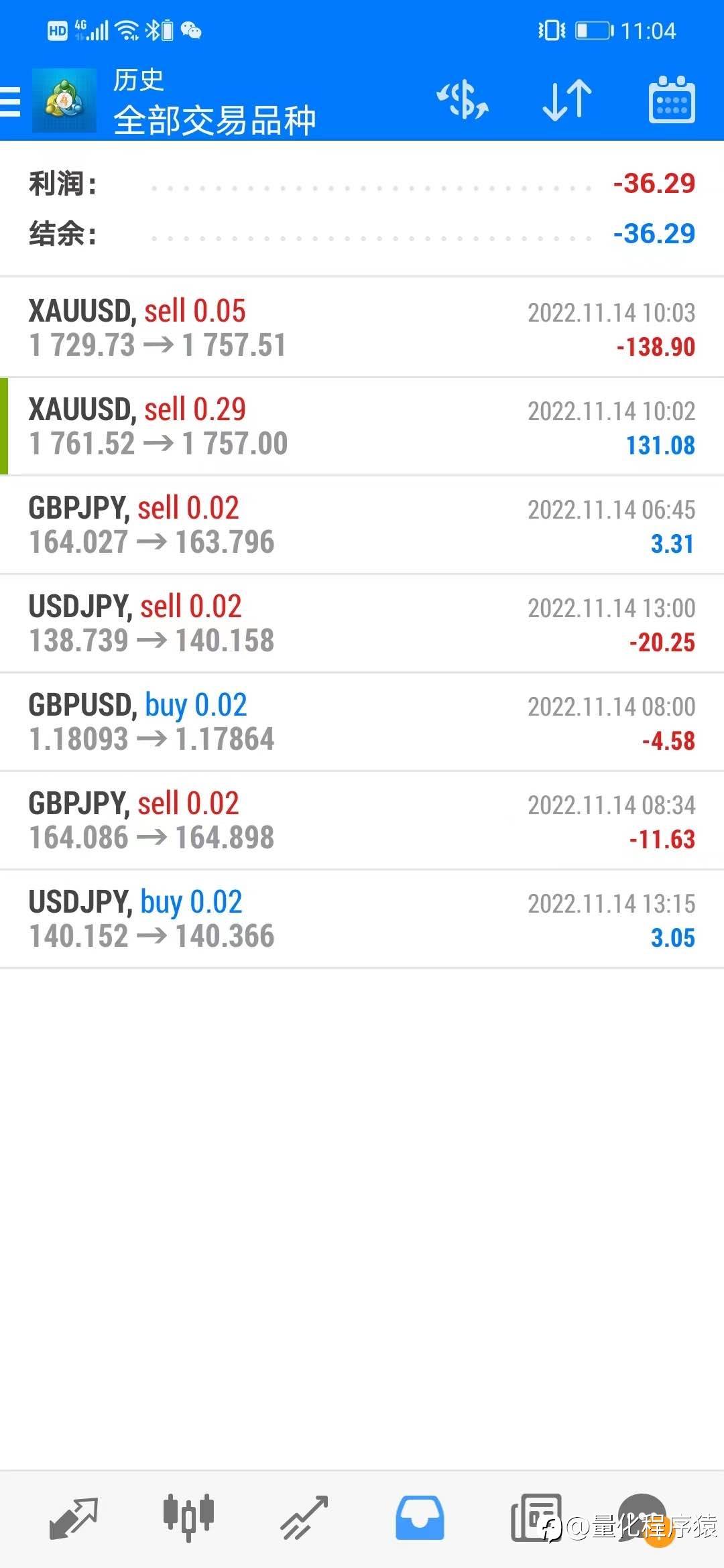
Task: Open the XAUUSD sell 0.05 trade
Action: click(x=362, y=328)
